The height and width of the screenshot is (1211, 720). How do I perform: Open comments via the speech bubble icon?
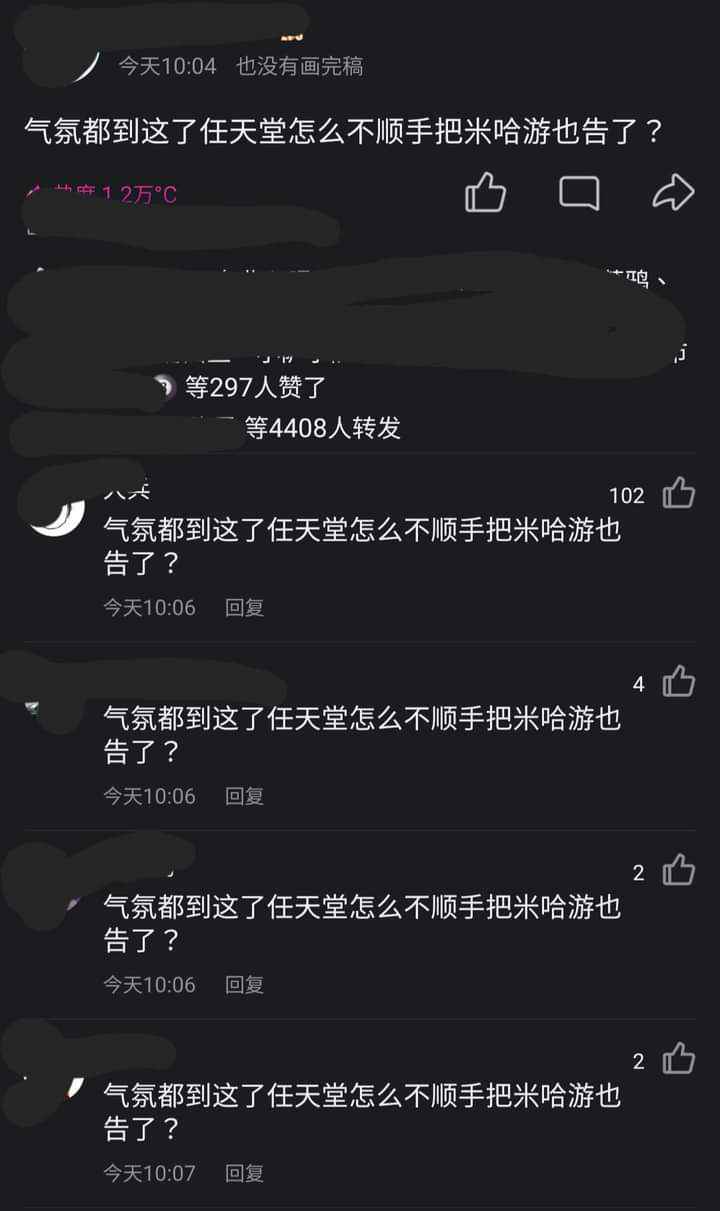click(x=579, y=192)
